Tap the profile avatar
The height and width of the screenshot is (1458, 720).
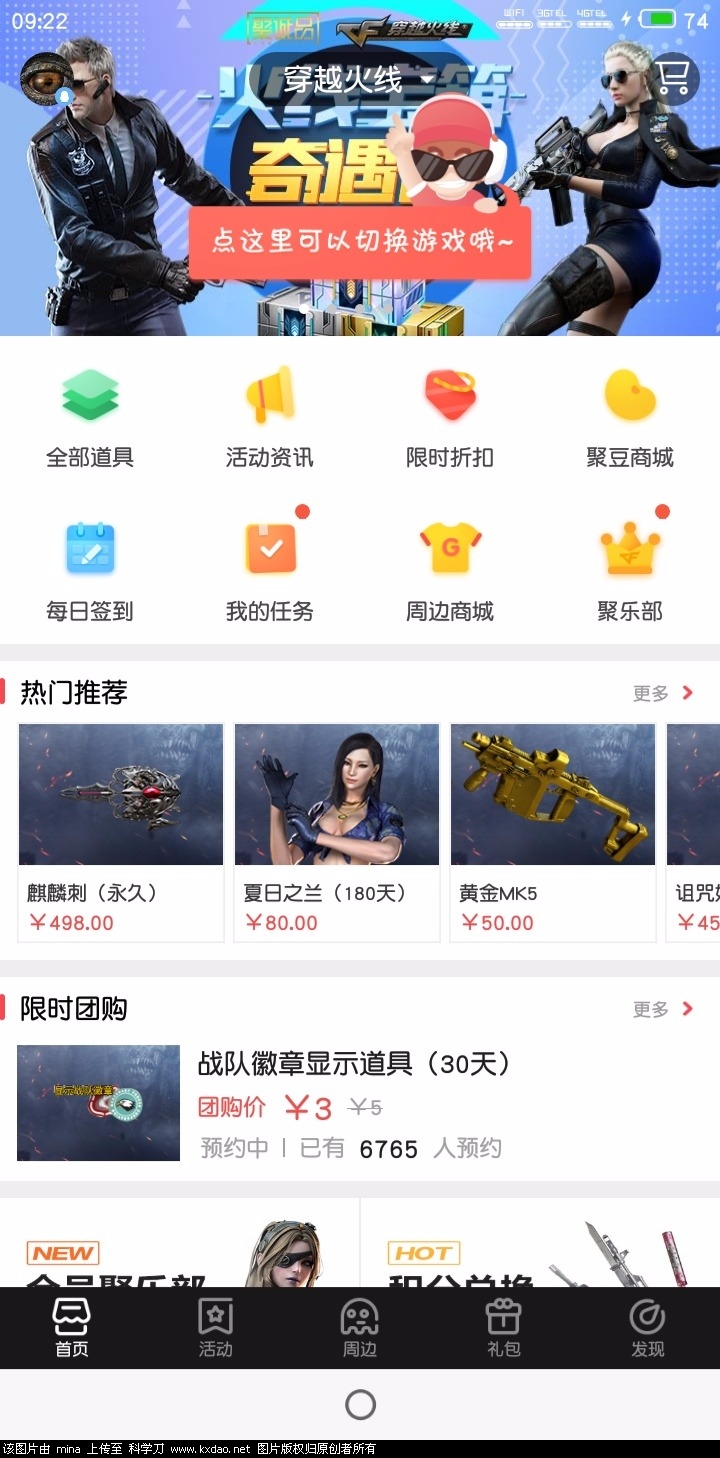[x=47, y=78]
